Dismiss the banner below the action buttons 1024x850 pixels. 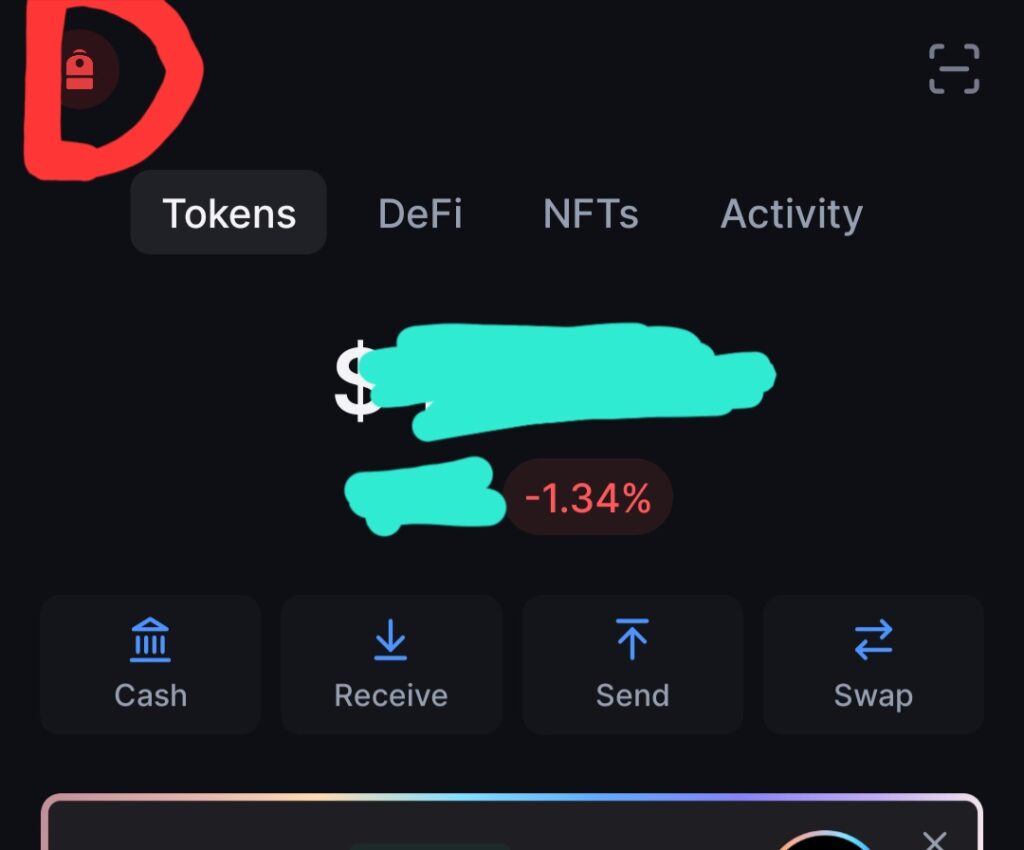[933, 838]
